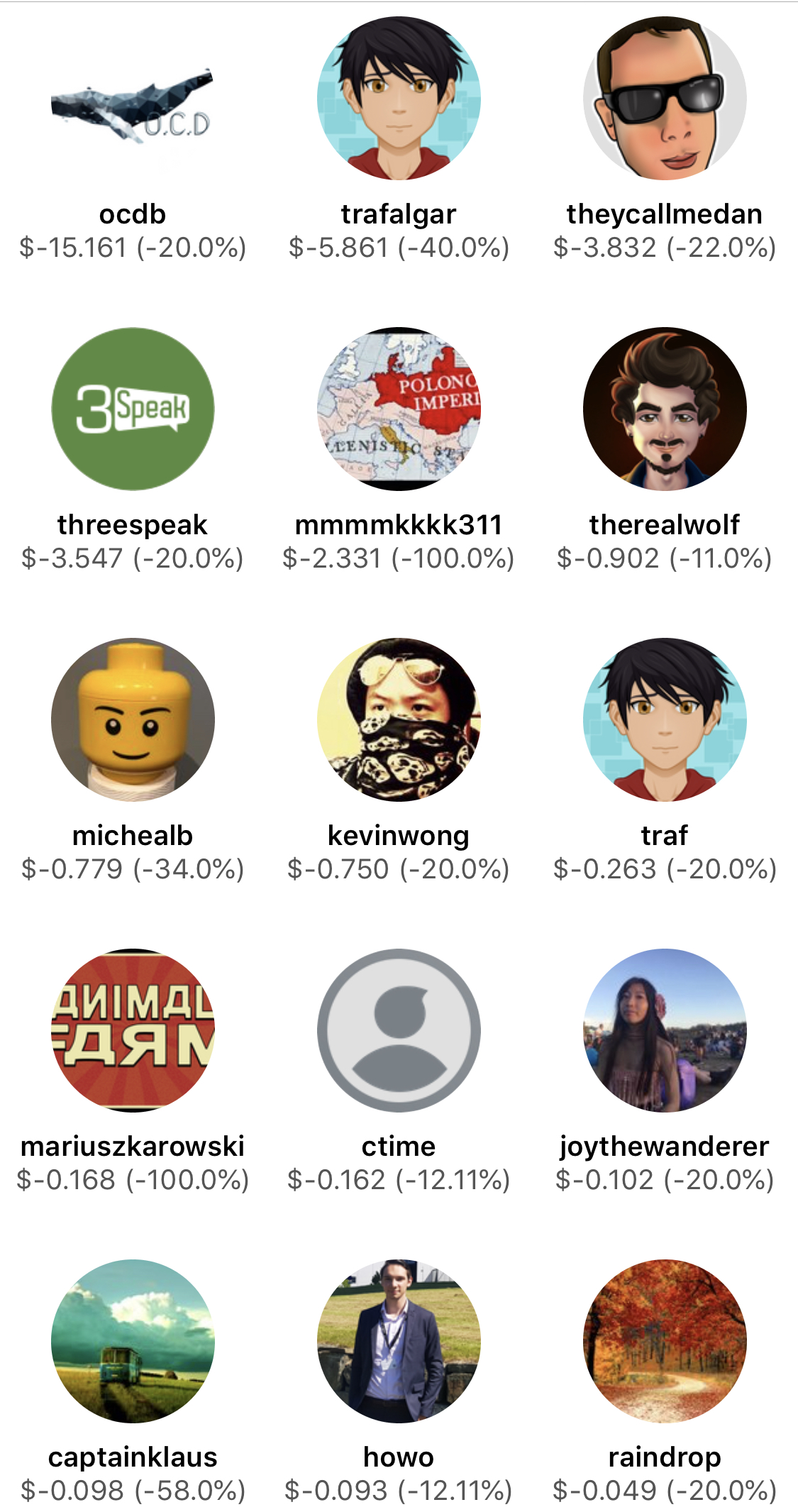The image size is (798, 1512).
Task: View kevinwong's profile
Action: (399, 720)
